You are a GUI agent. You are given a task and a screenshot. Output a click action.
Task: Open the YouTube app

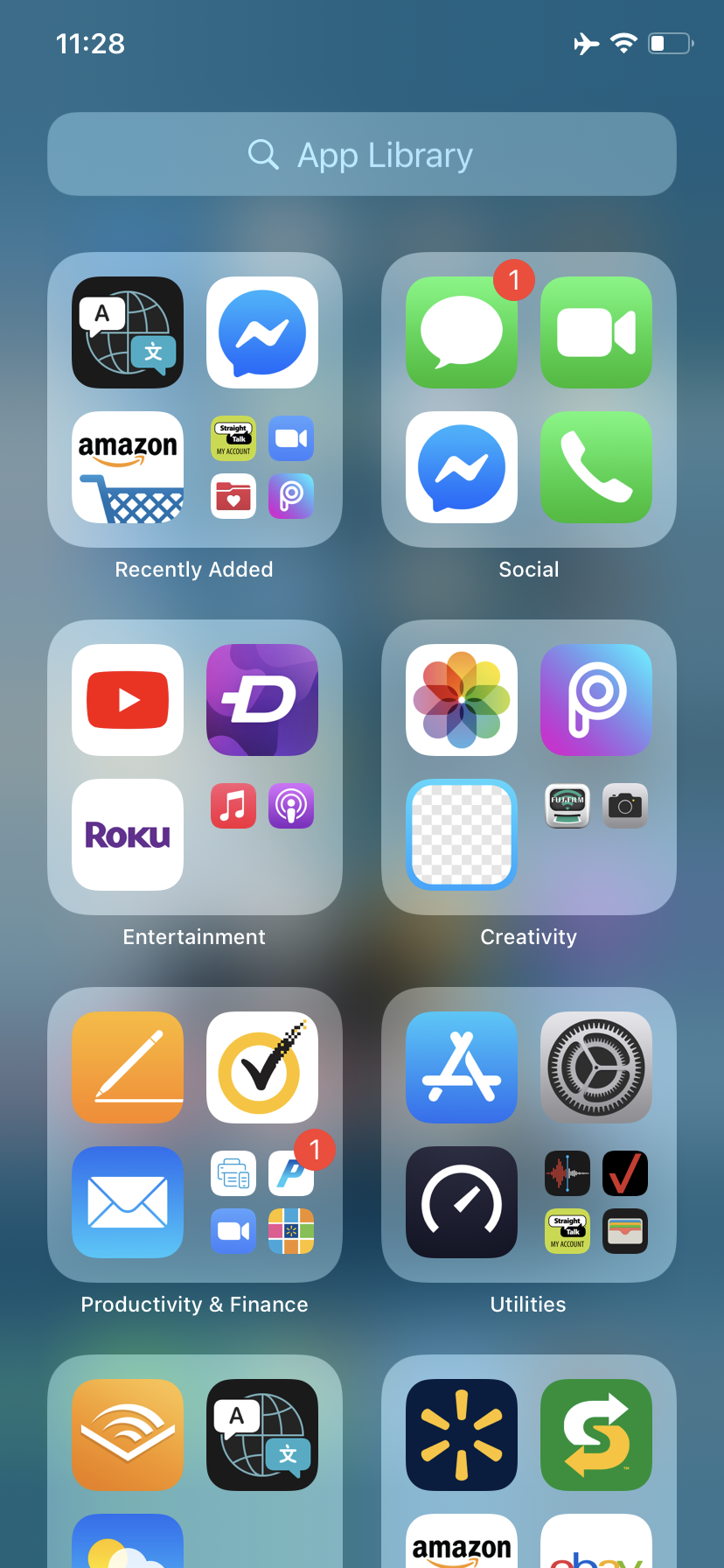tap(128, 700)
